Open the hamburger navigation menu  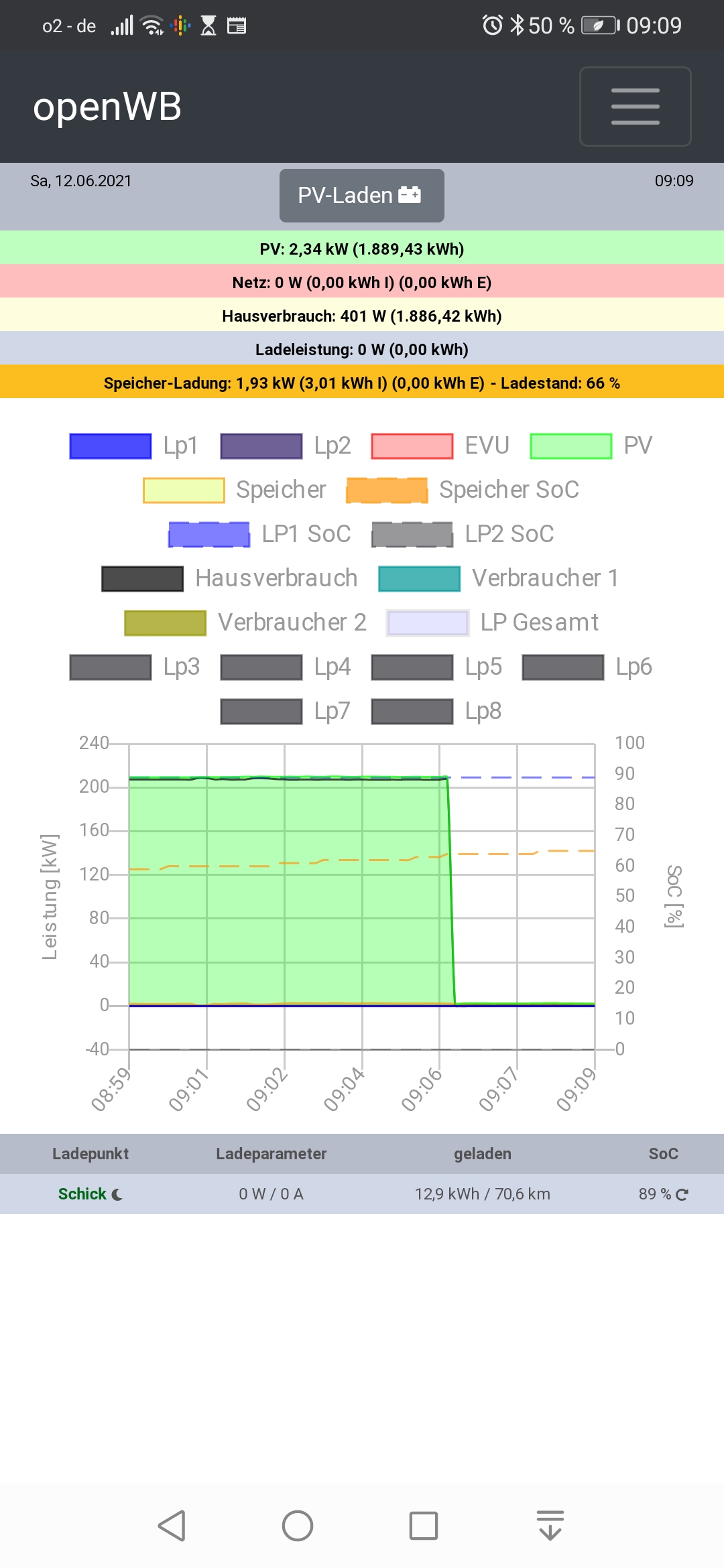tap(635, 107)
